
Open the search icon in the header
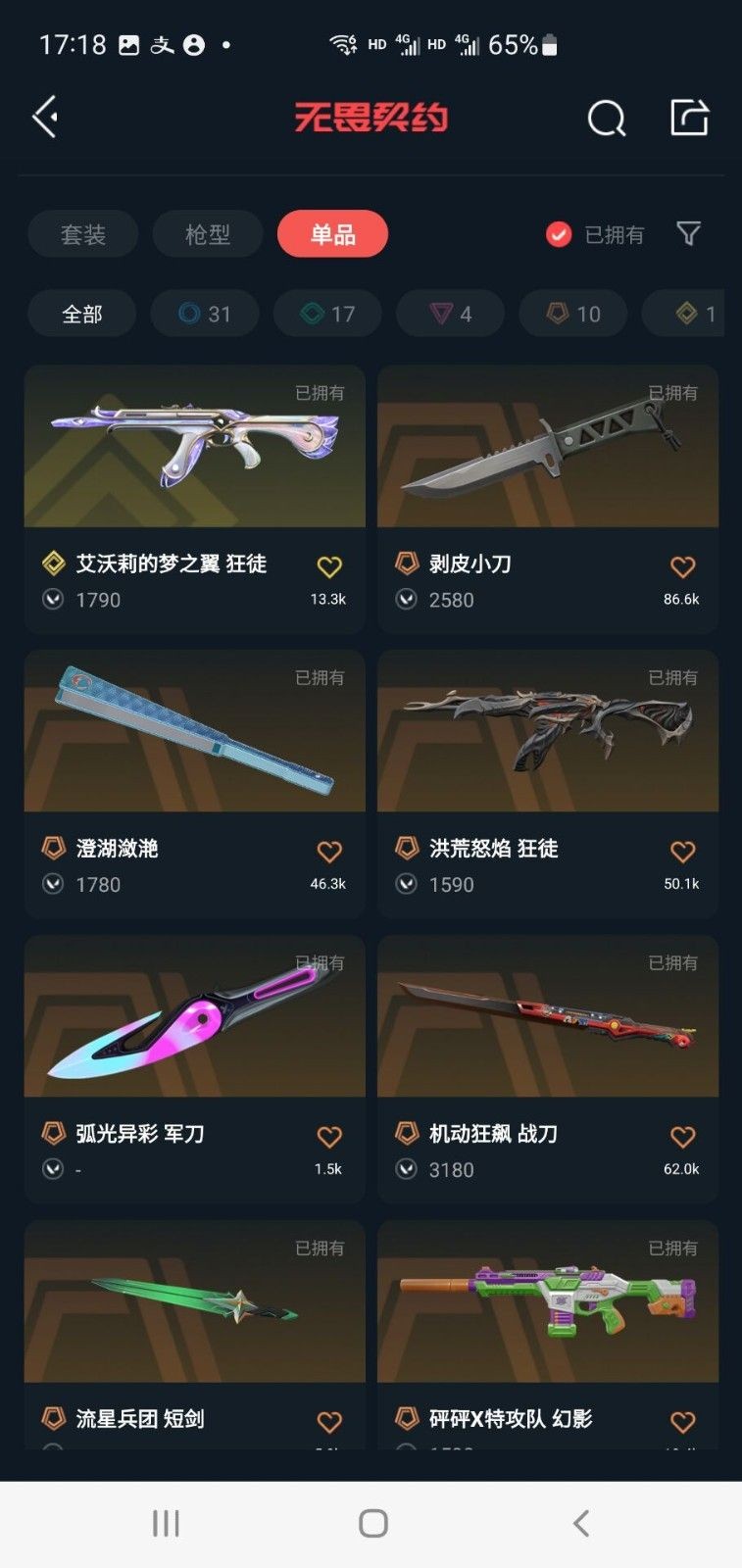tap(607, 119)
